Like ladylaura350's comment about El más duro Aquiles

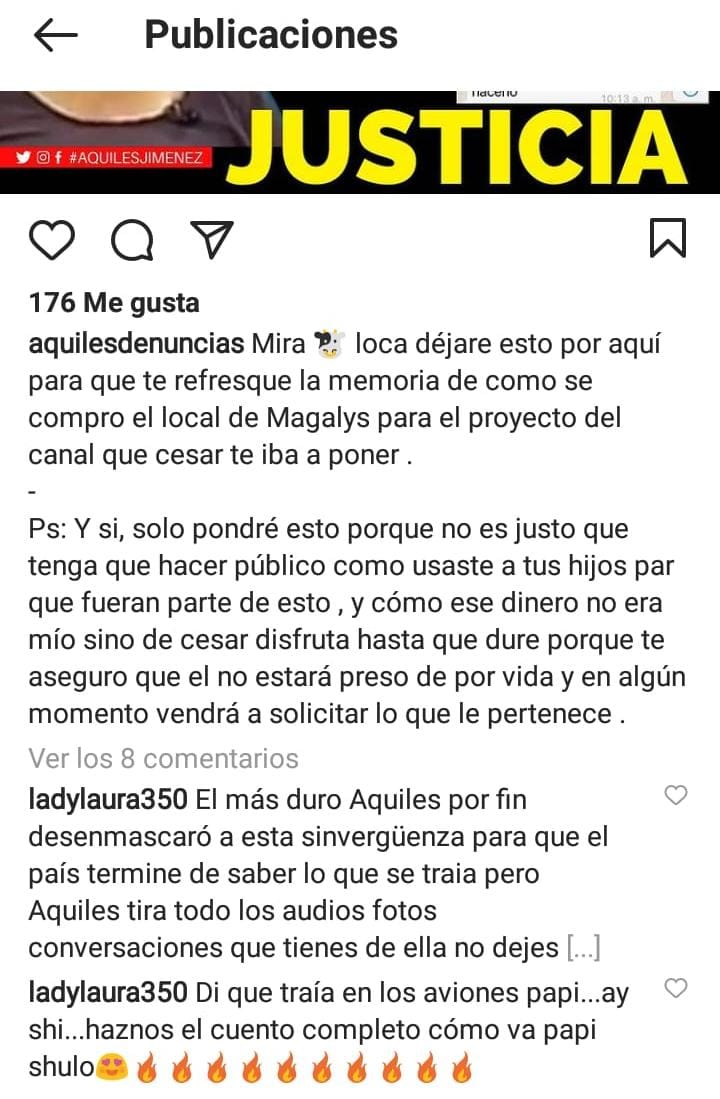676,795
